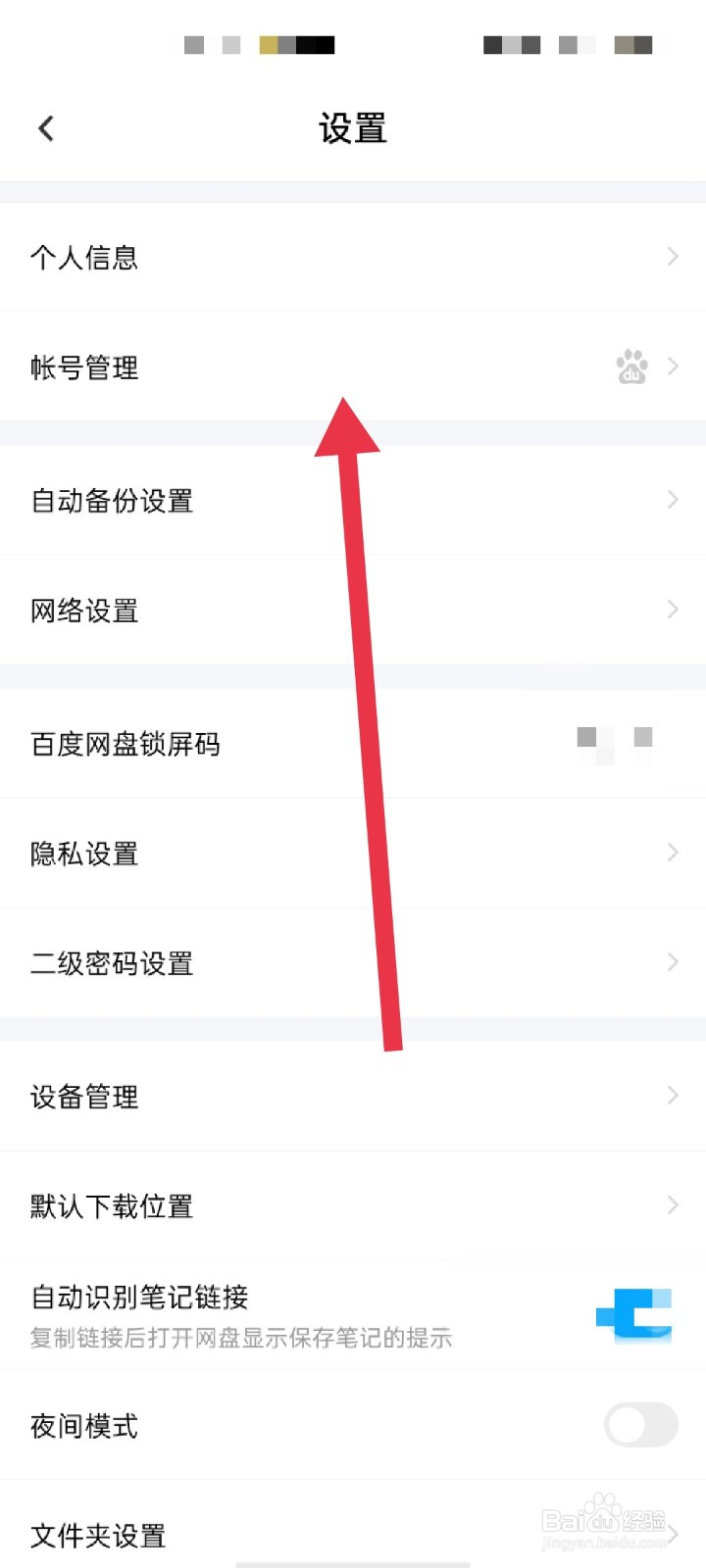Select the 默认下载位置 text label
Image resolution: width=706 pixels, height=1568 pixels.
tap(112, 1206)
